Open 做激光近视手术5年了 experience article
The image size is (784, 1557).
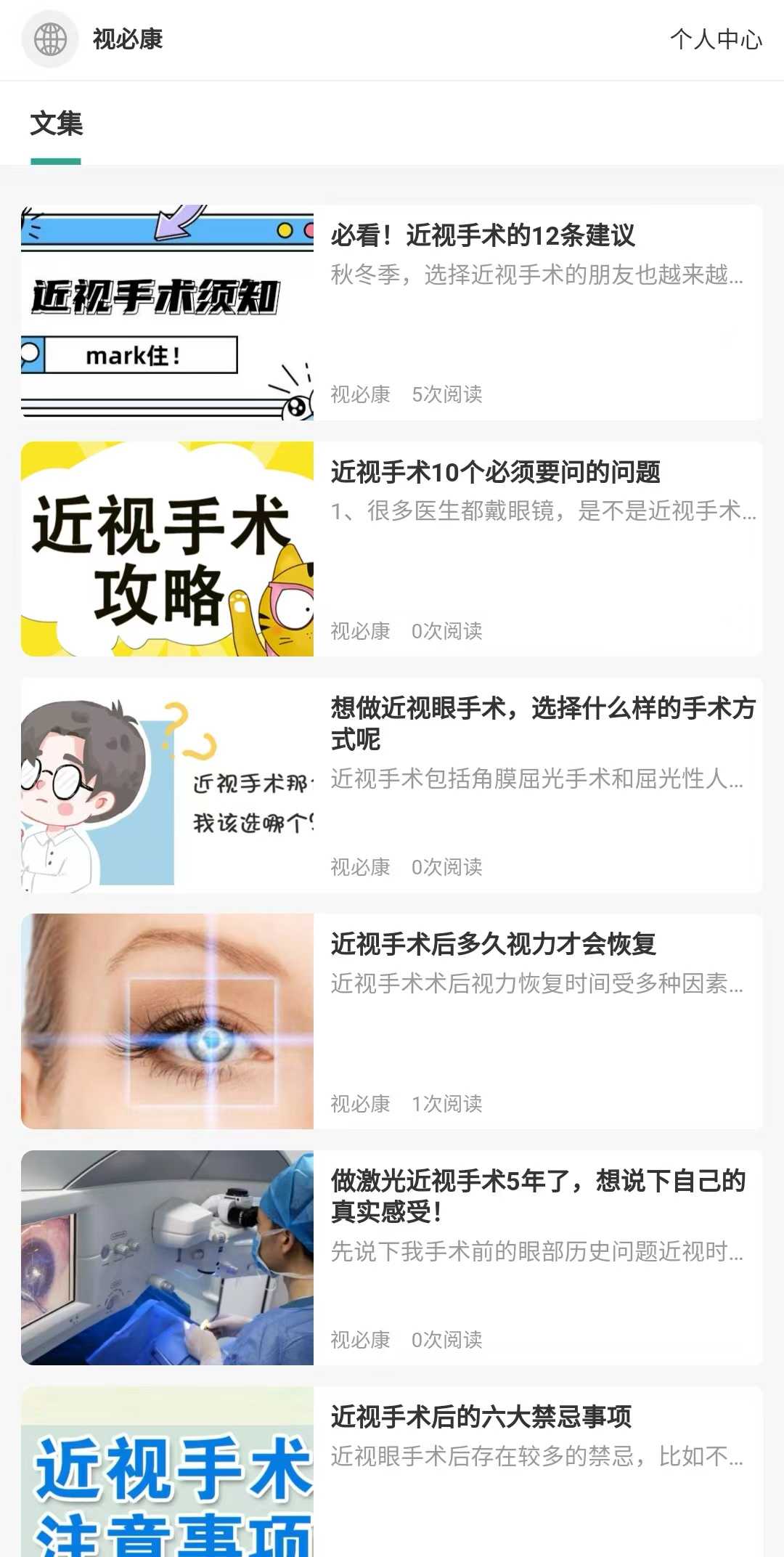[x=538, y=1196]
